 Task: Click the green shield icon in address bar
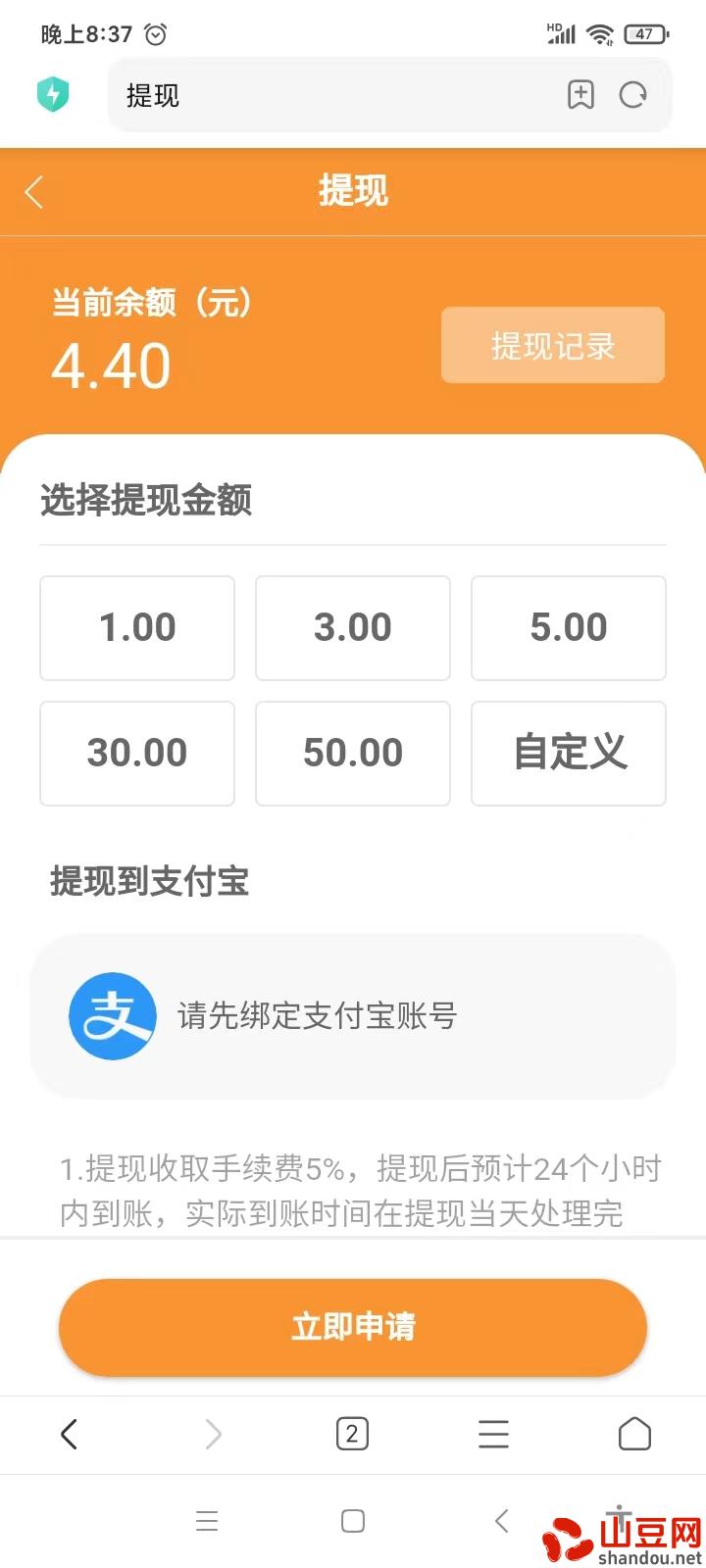54,95
